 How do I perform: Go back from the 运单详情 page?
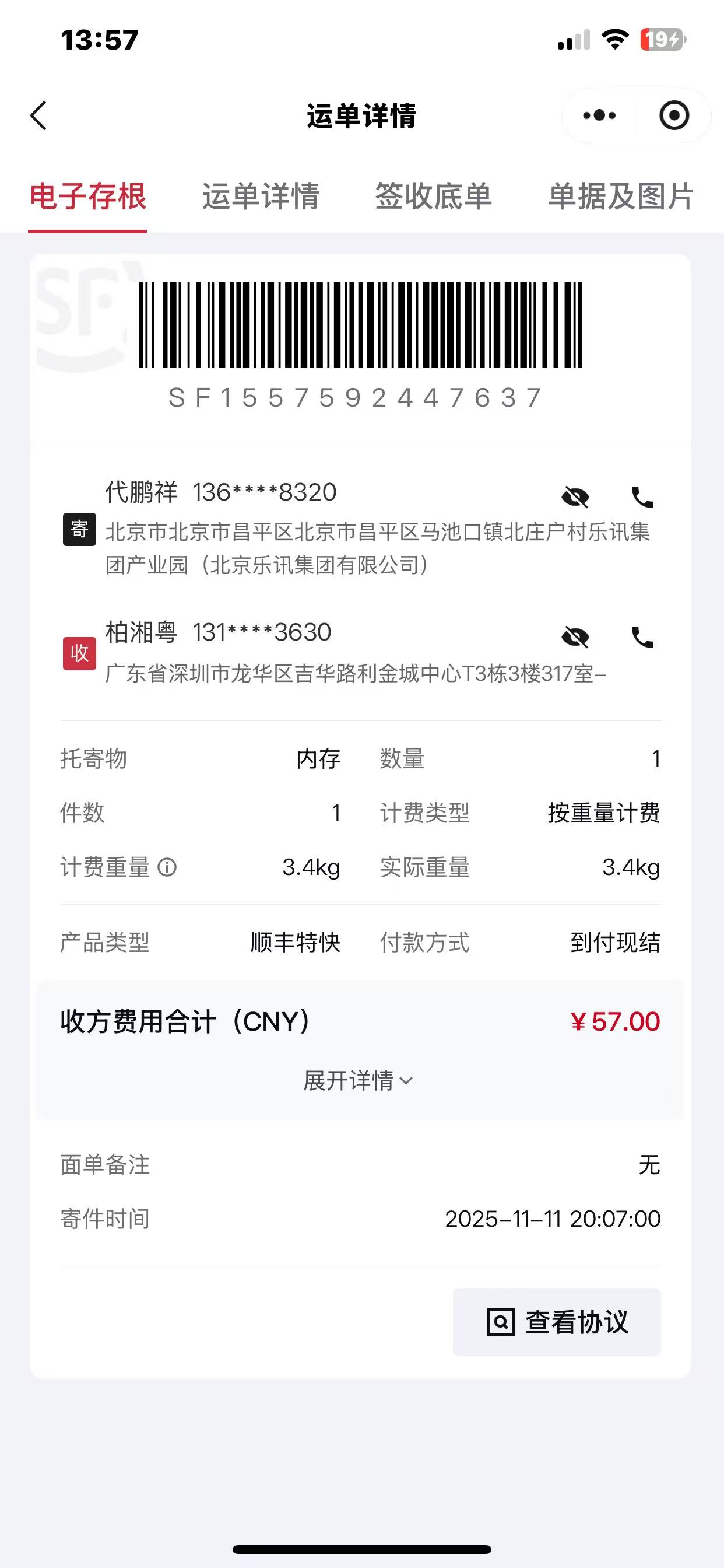(x=39, y=116)
